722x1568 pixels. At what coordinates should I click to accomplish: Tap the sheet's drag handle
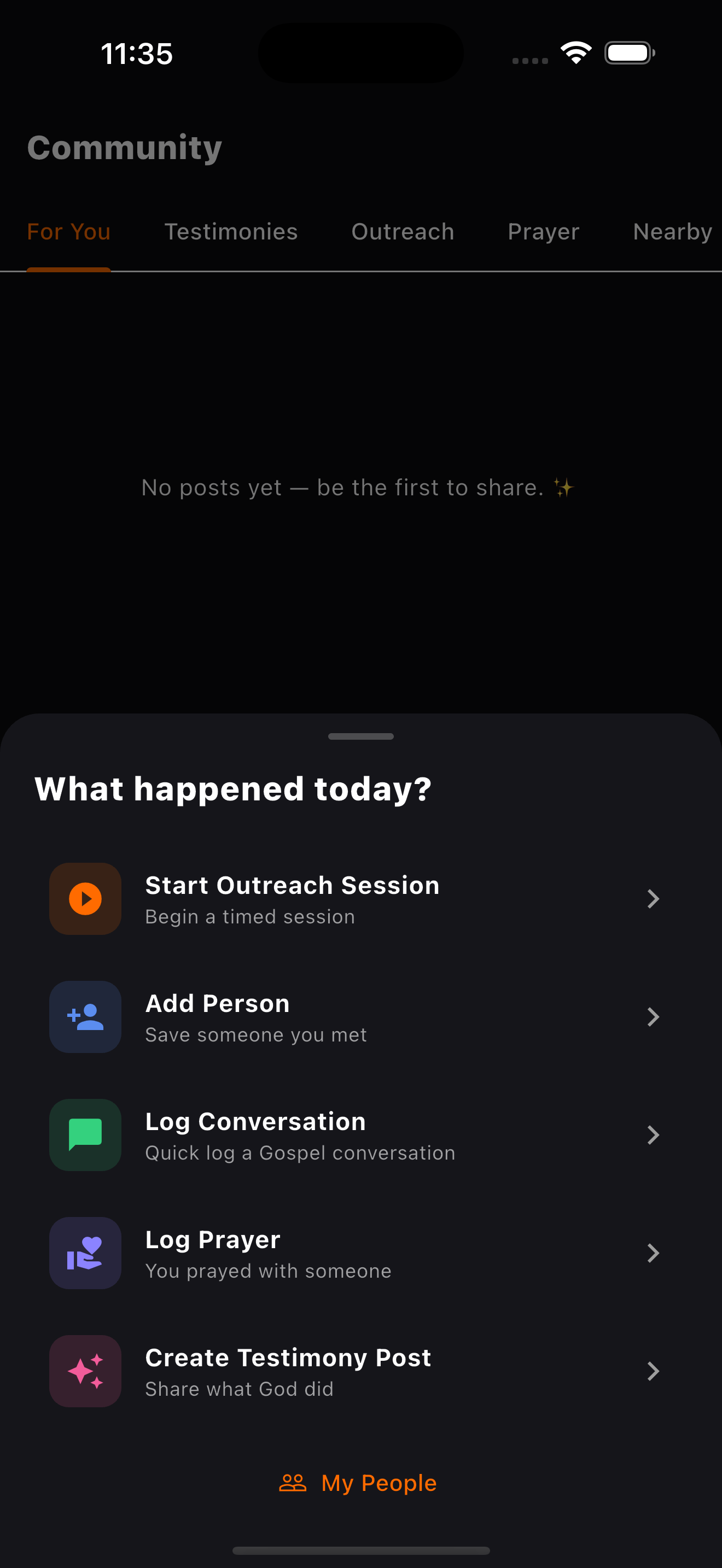[x=361, y=736]
